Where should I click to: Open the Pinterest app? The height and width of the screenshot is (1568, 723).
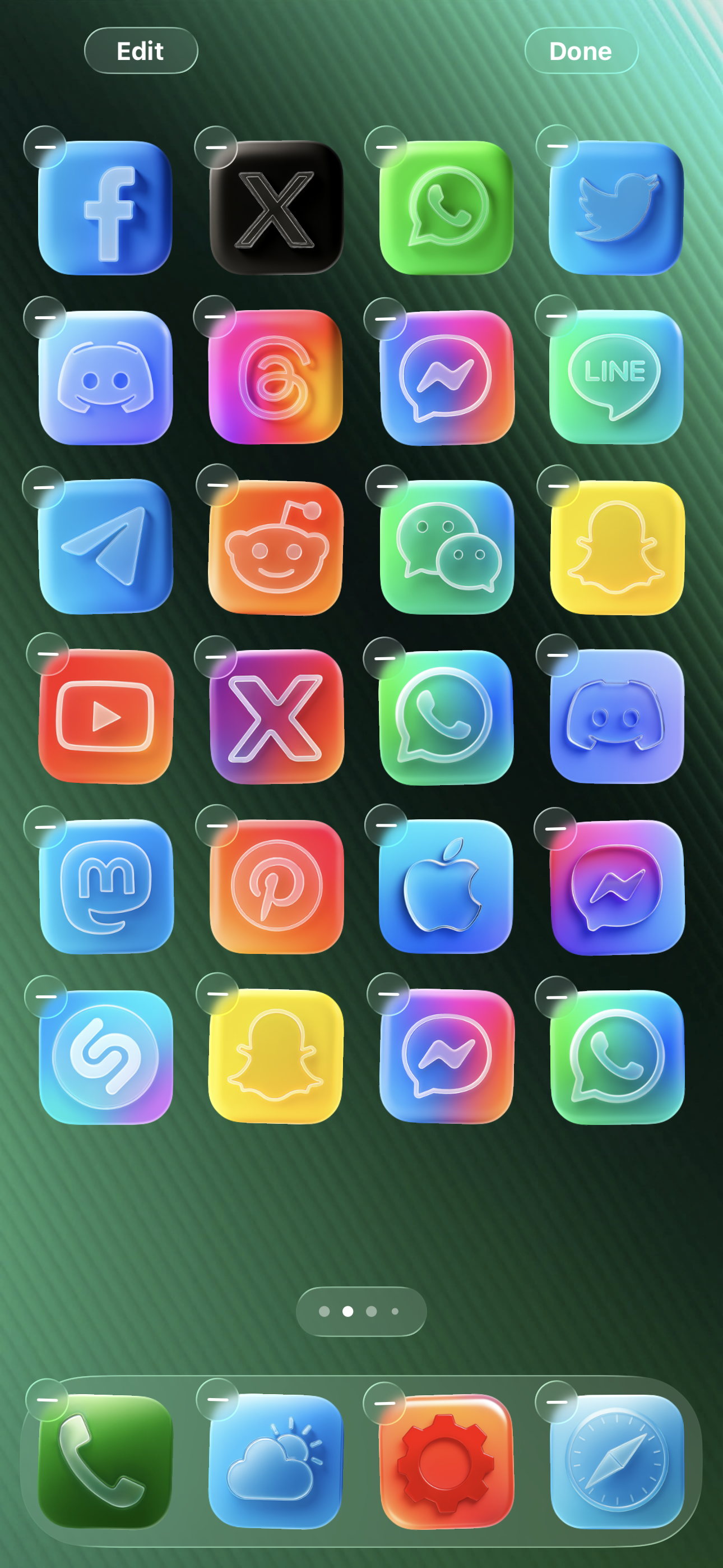276,886
